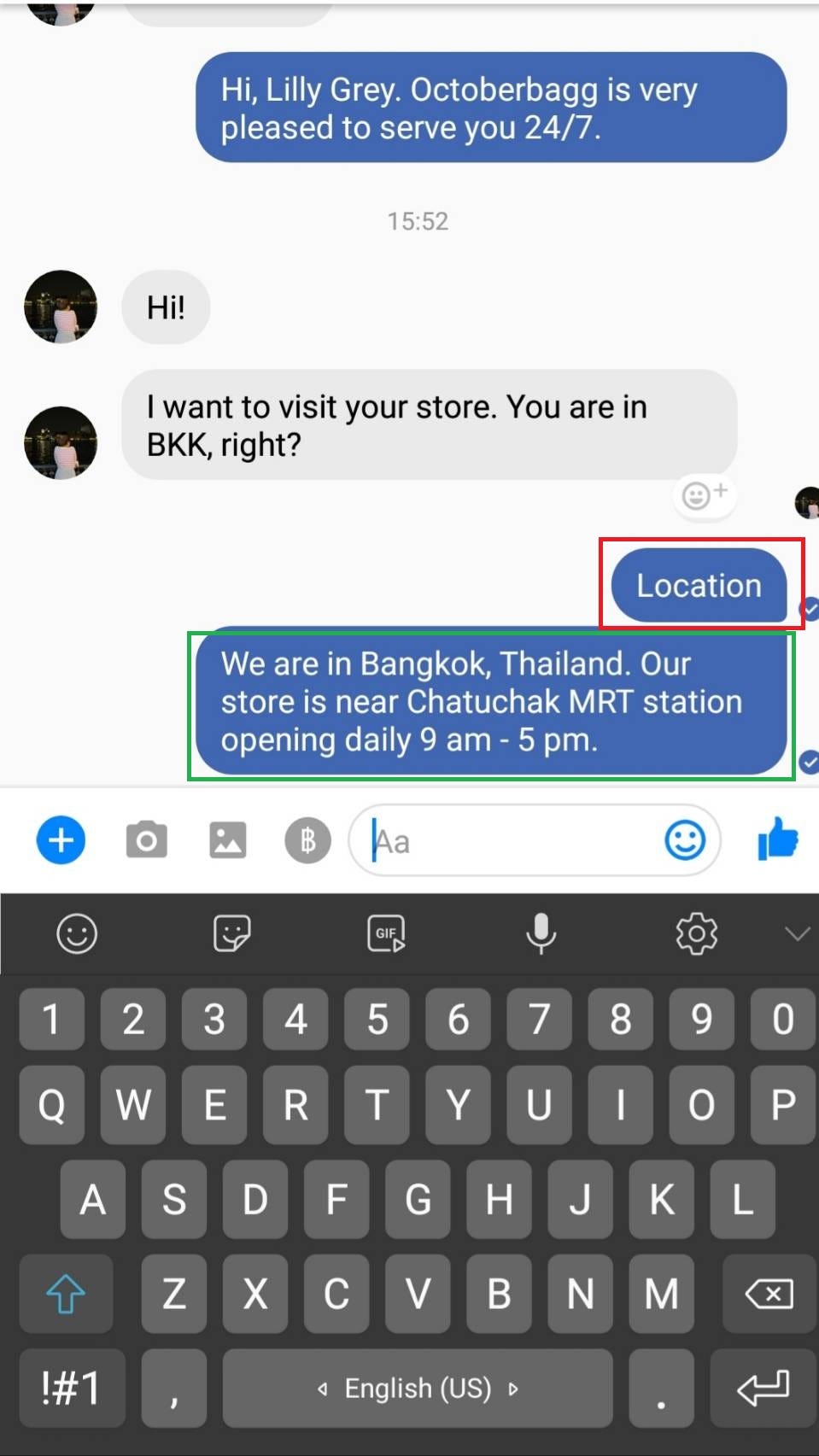Tap the baht payment icon
Image resolution: width=819 pixels, height=1456 pixels.
[307, 840]
